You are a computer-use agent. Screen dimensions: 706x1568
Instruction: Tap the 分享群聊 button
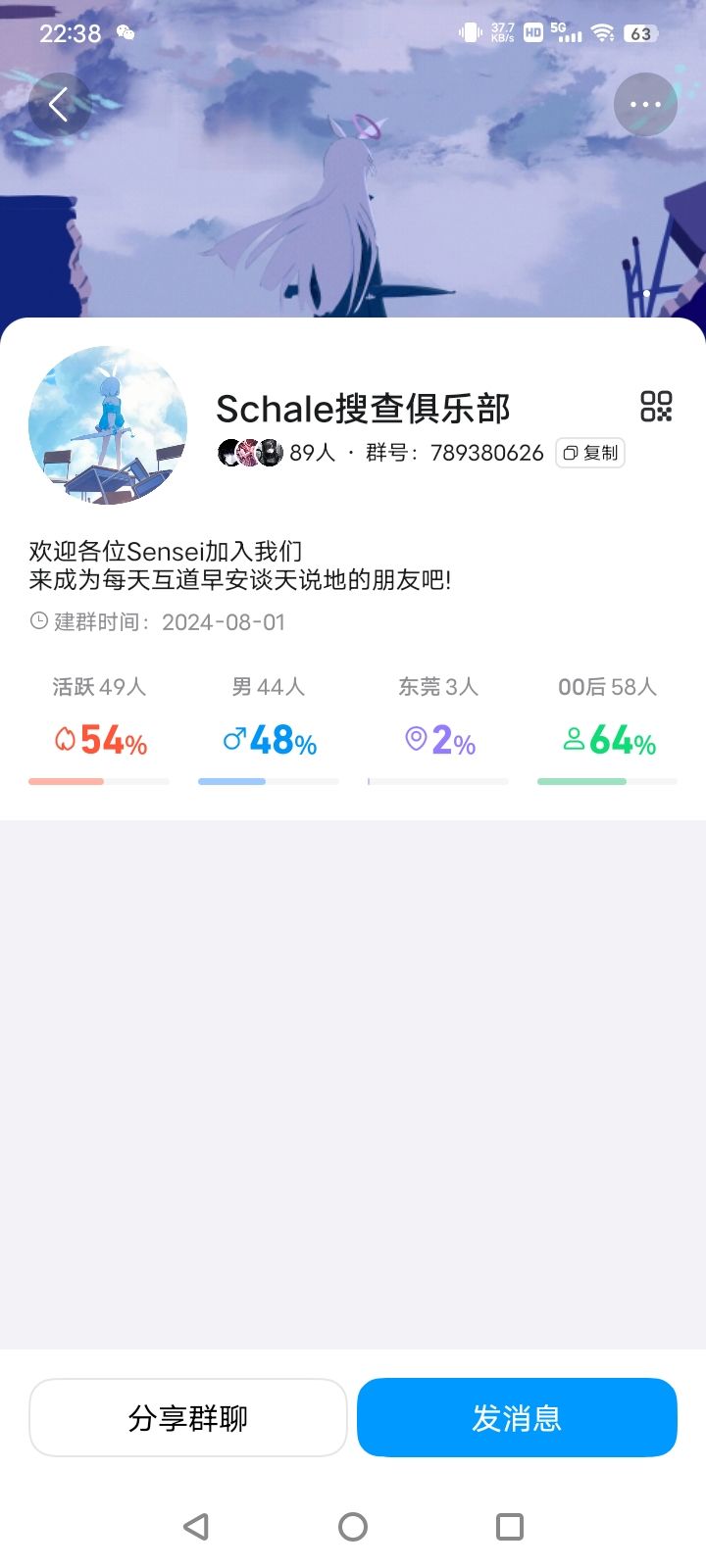pos(188,1417)
